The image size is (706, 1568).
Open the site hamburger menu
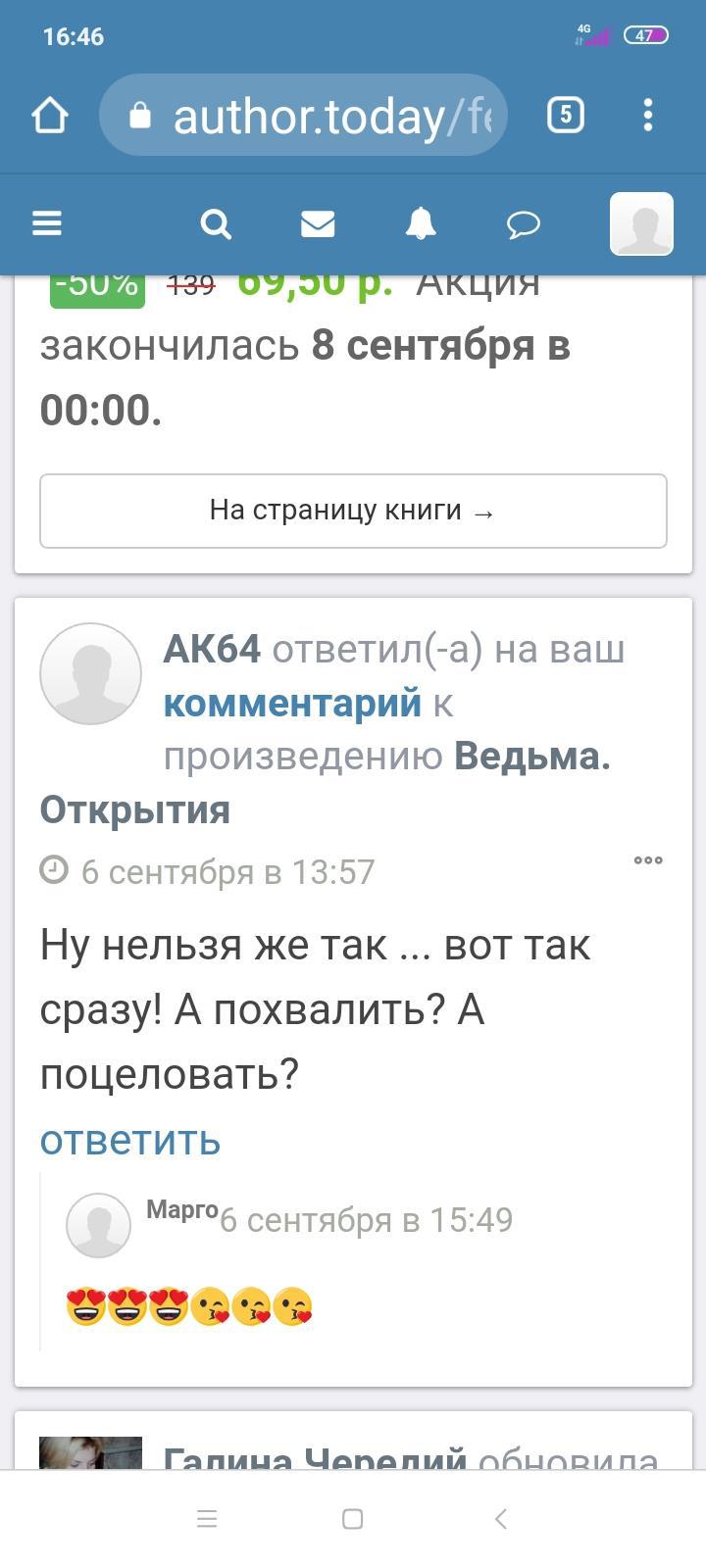click(47, 223)
